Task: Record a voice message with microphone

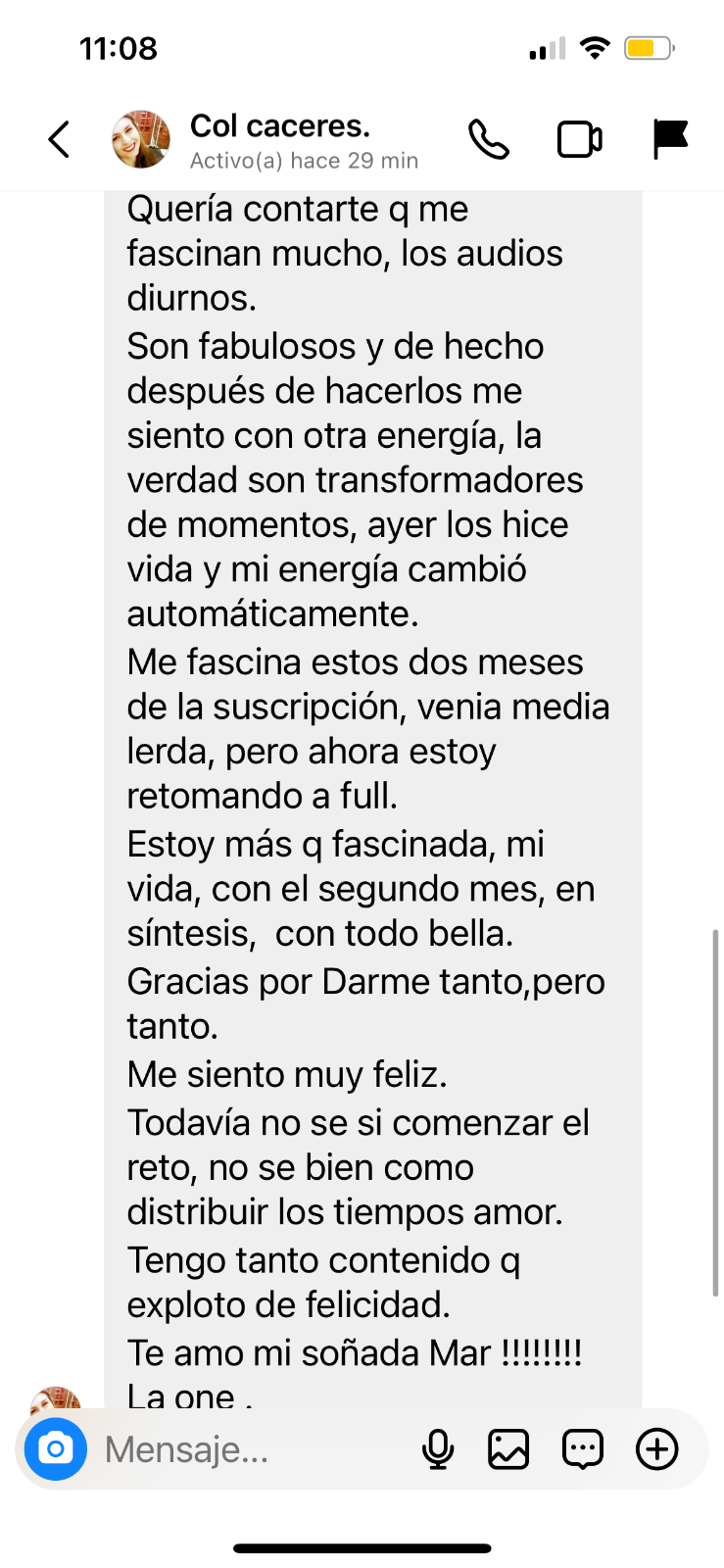Action: tap(438, 1449)
